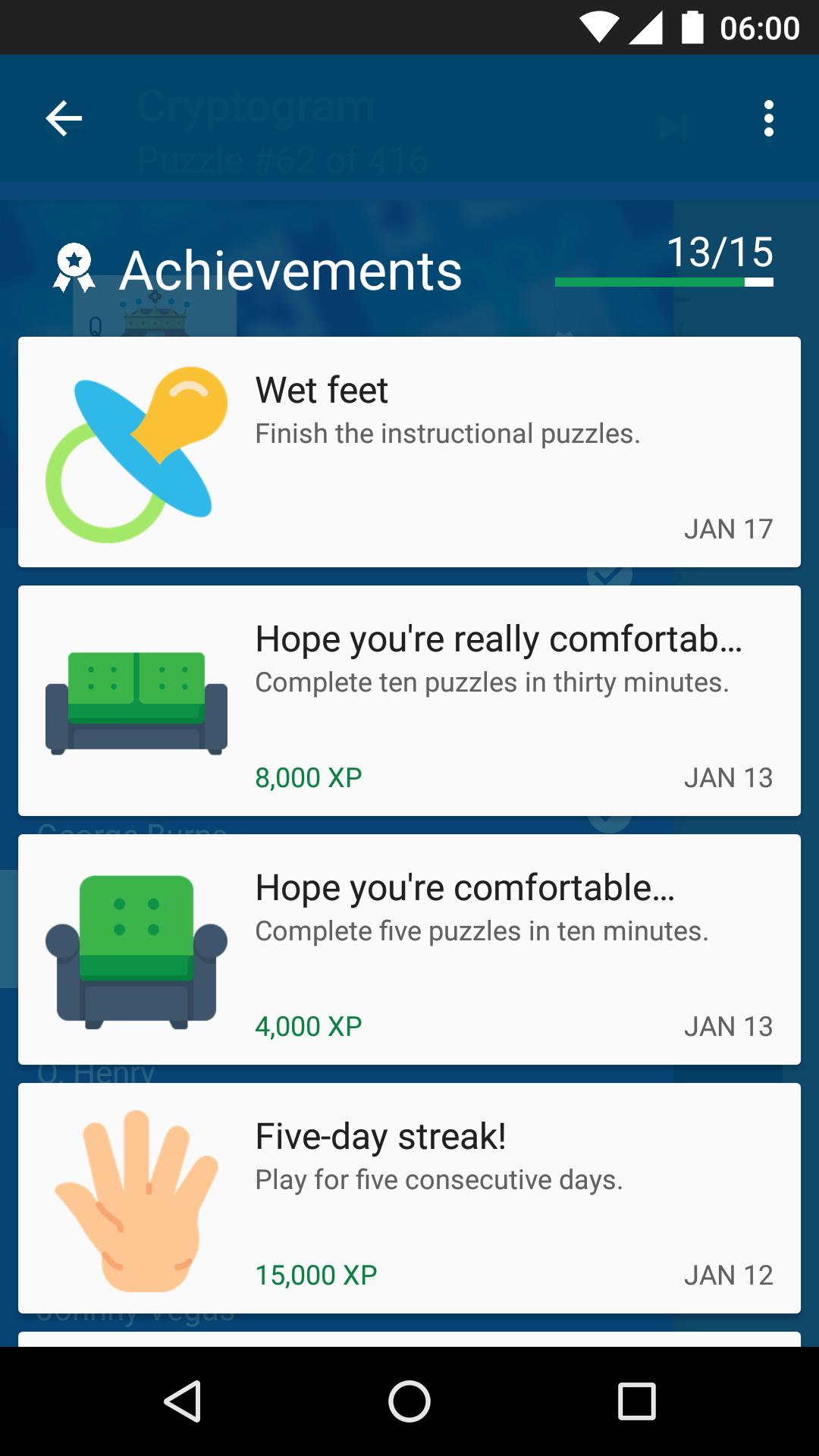View the Hope you're really comfortab… achievement
The width and height of the screenshot is (819, 1456).
[409, 701]
